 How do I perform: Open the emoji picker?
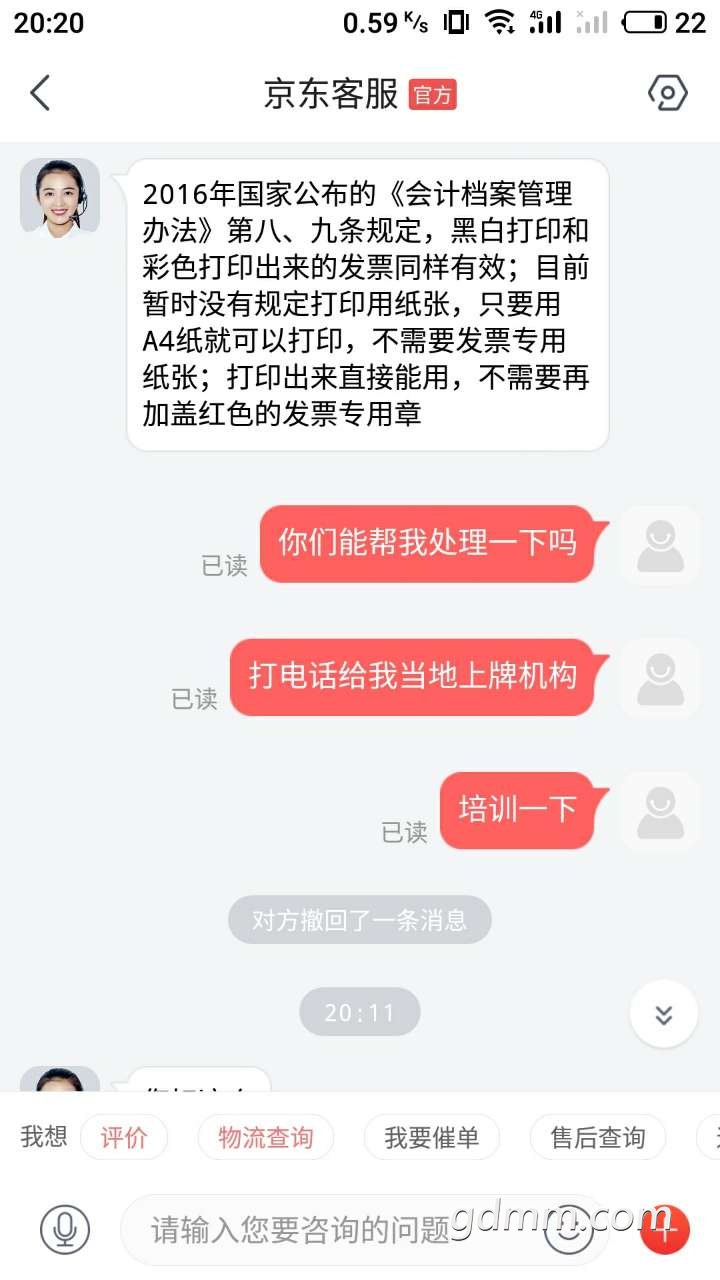(568, 1229)
